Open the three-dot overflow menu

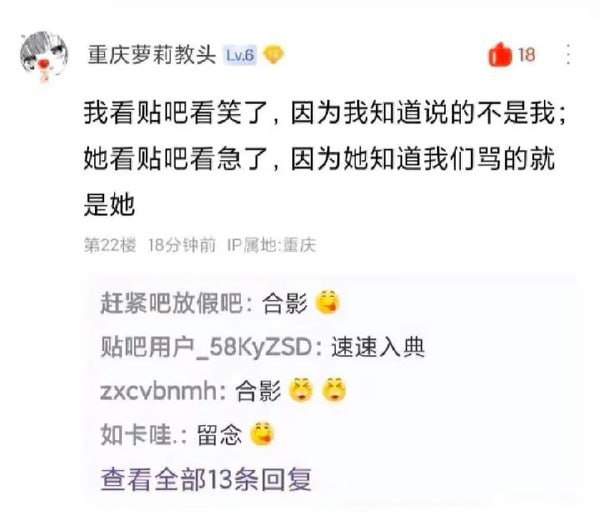coord(568,55)
